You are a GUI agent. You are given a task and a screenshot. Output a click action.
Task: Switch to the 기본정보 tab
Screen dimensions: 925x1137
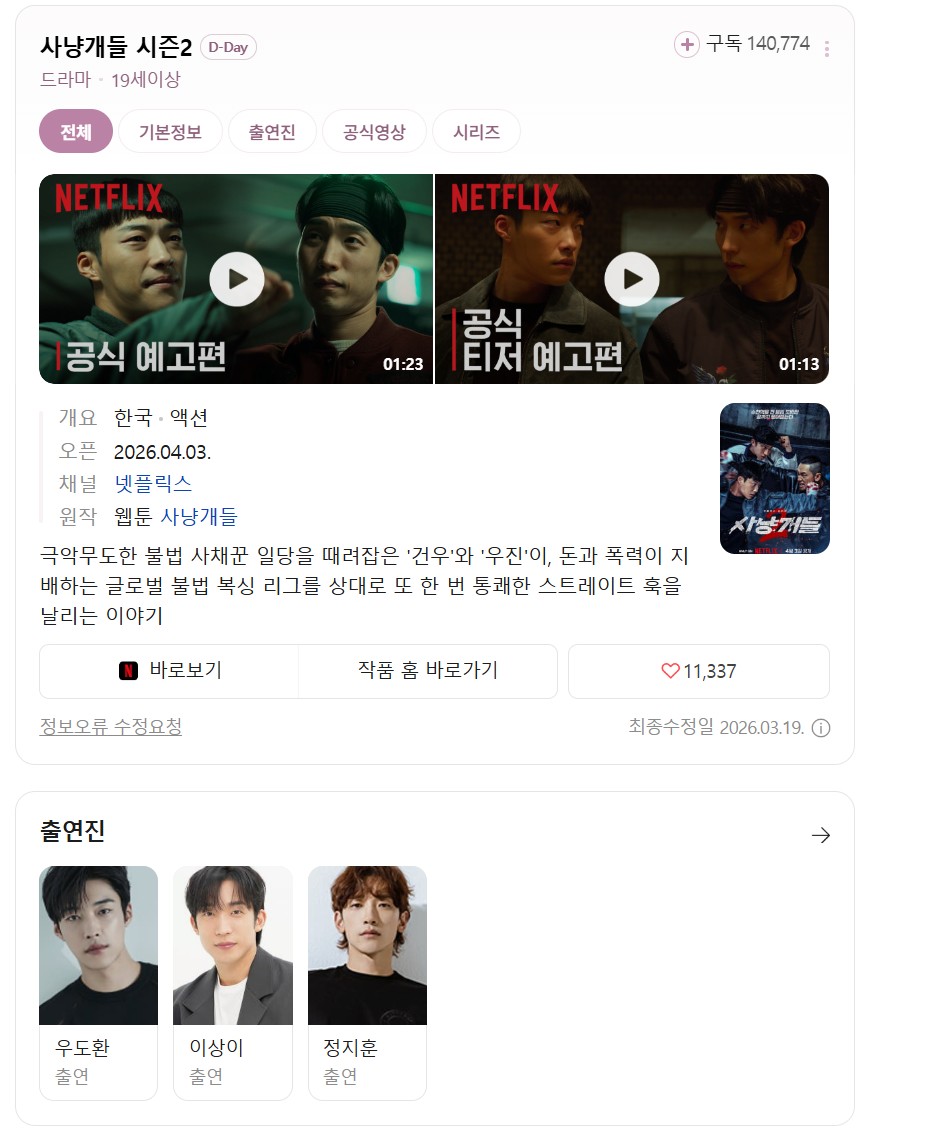[170, 132]
